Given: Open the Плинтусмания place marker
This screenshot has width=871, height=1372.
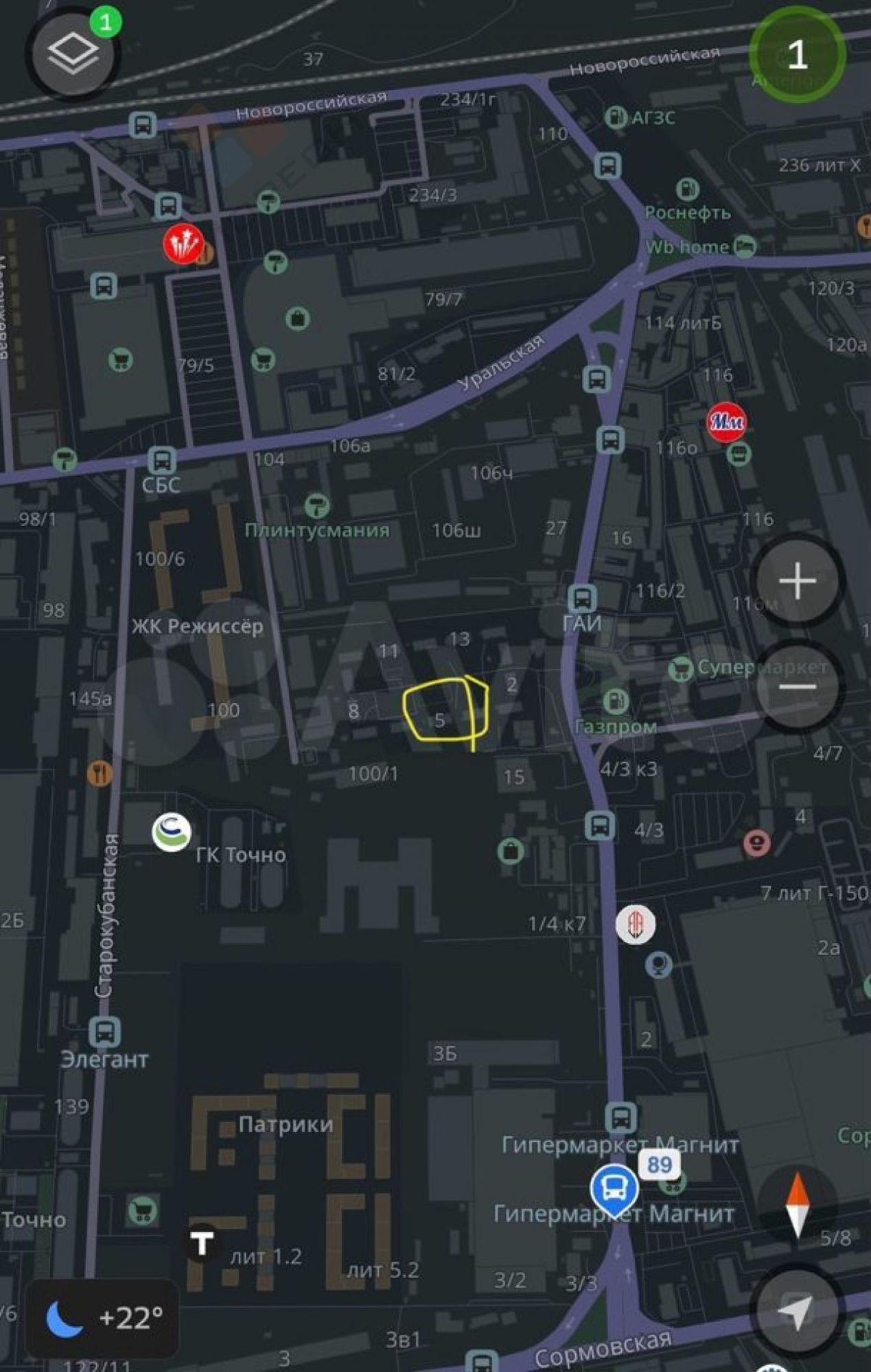Looking at the screenshot, I should click(316, 506).
